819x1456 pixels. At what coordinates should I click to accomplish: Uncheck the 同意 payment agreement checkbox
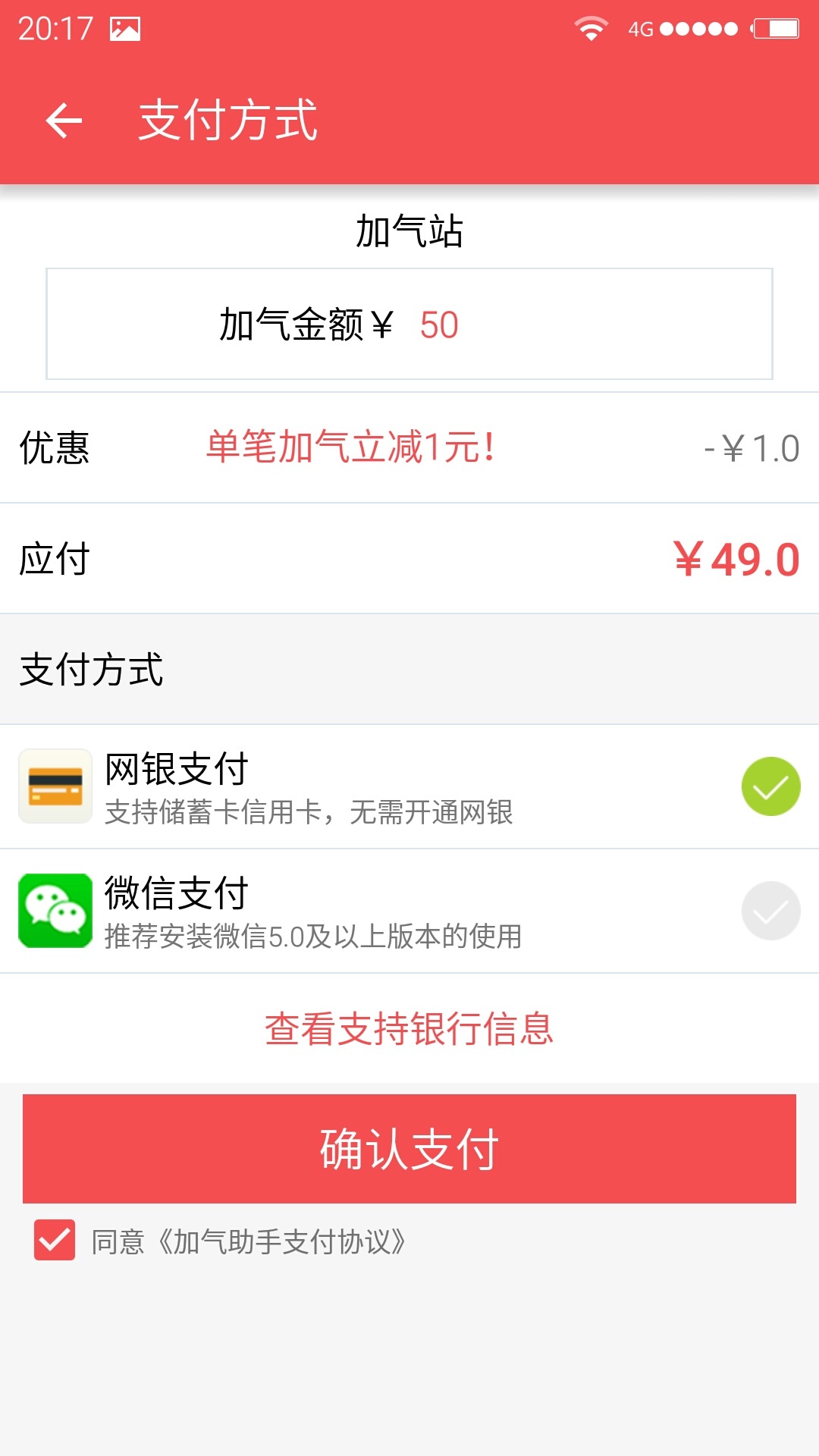[55, 1240]
